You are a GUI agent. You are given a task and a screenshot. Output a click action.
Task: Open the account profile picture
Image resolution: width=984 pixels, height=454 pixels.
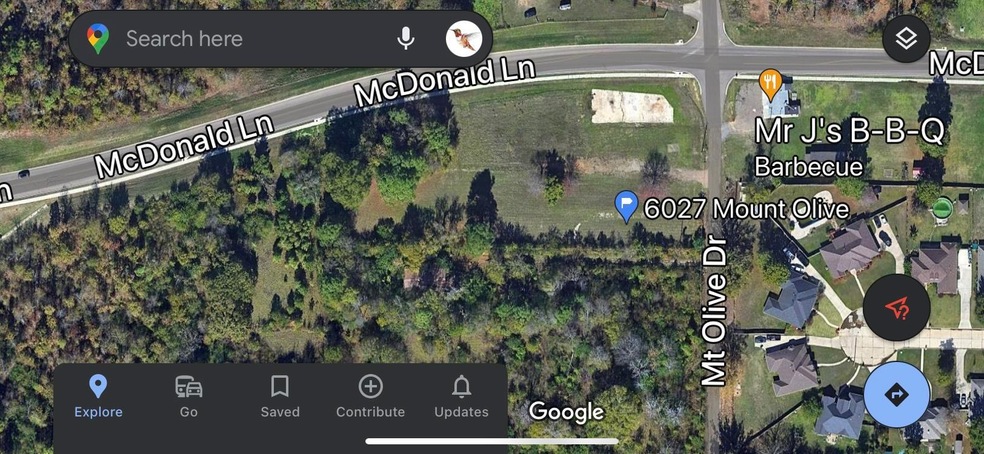(463, 39)
